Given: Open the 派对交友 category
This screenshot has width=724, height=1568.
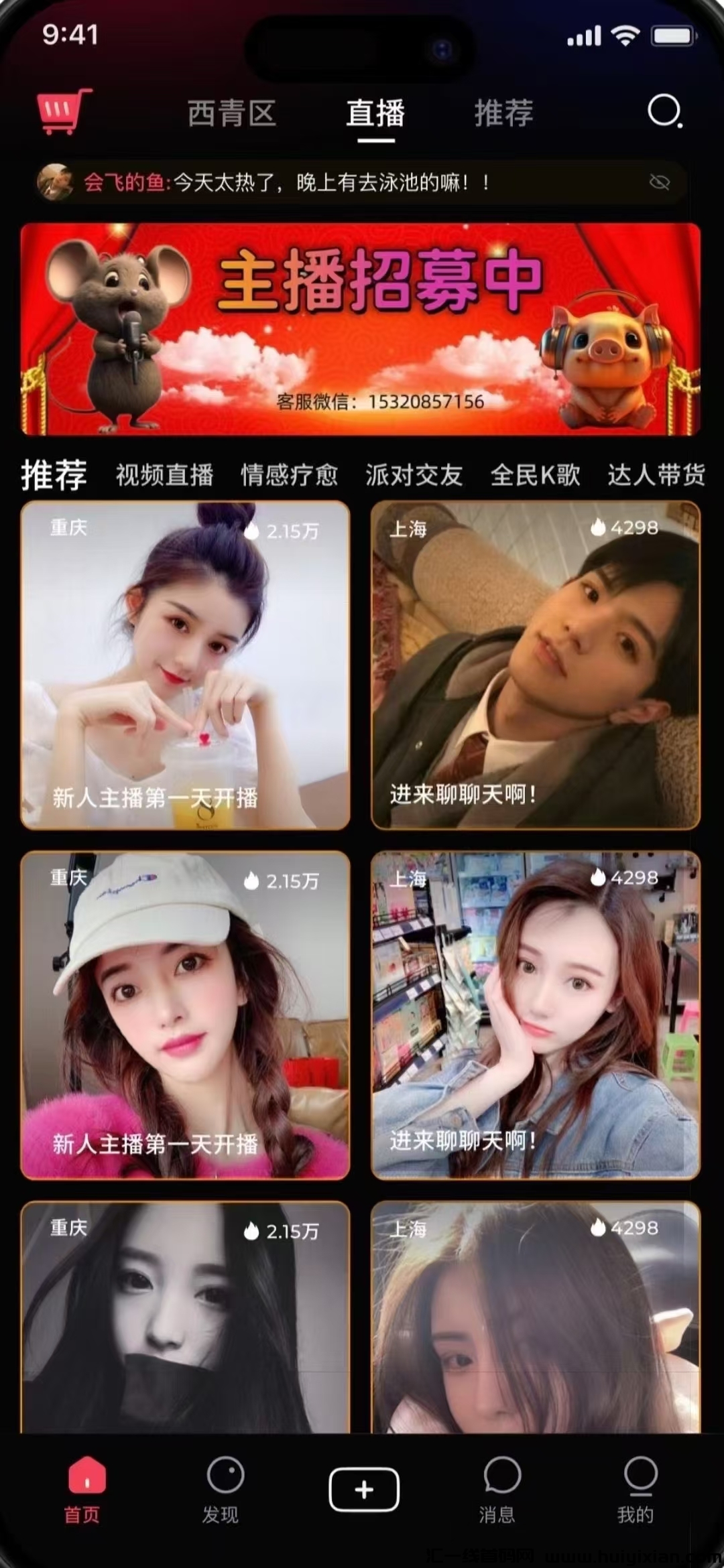Looking at the screenshot, I should [414, 475].
